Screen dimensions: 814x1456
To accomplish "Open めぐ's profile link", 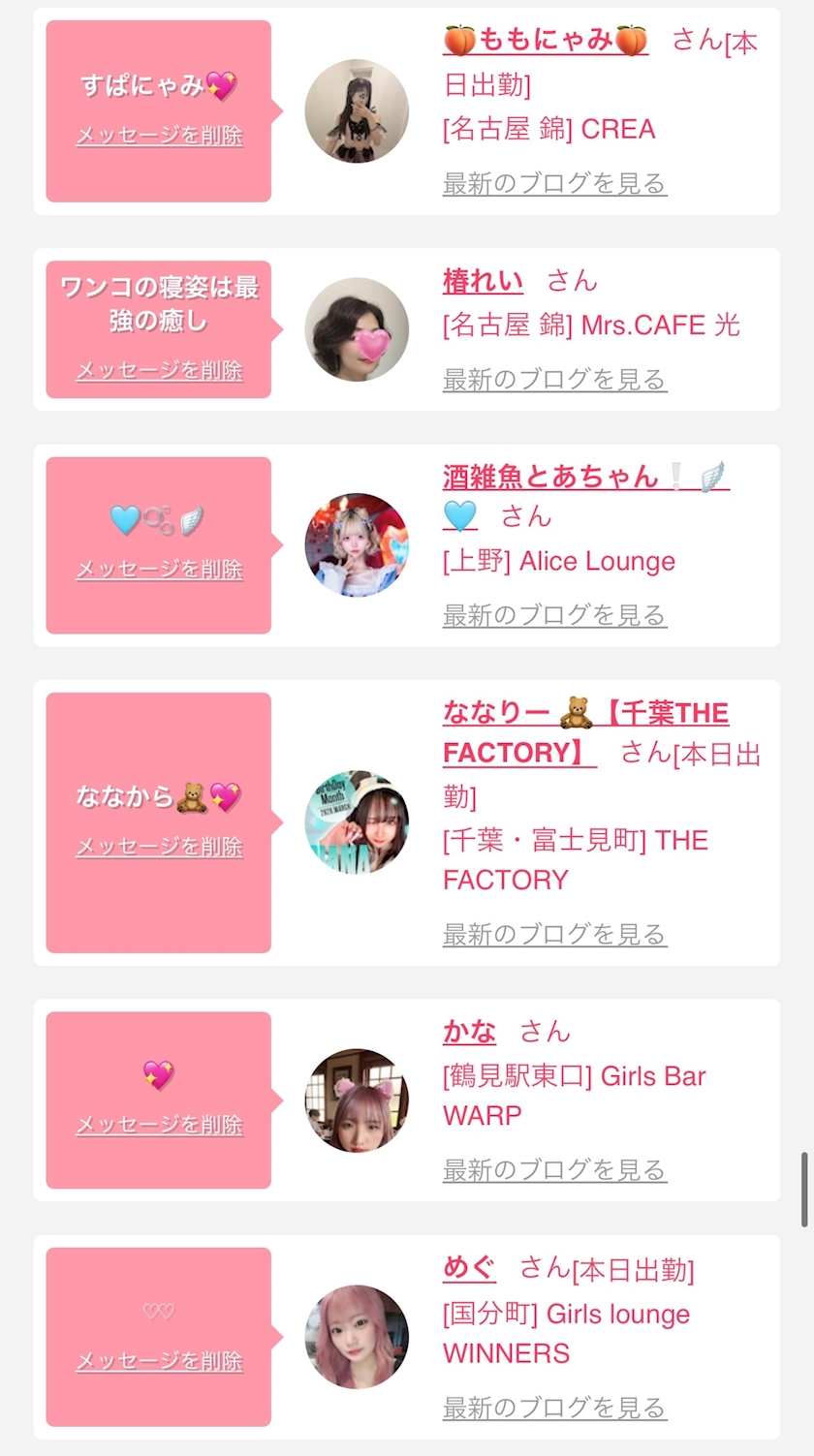I will pos(469,1267).
